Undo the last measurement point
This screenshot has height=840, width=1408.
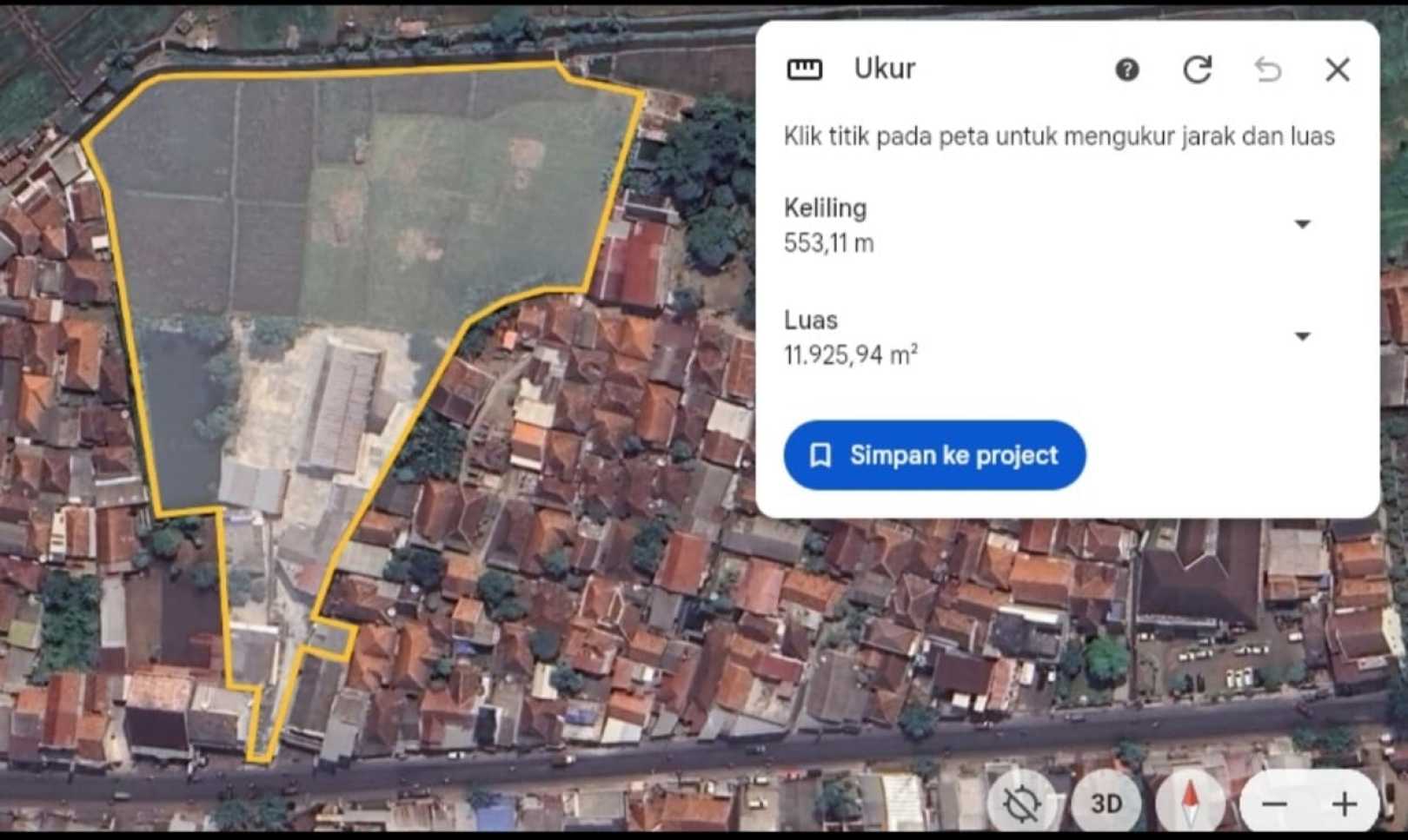pyautogui.click(x=1268, y=69)
